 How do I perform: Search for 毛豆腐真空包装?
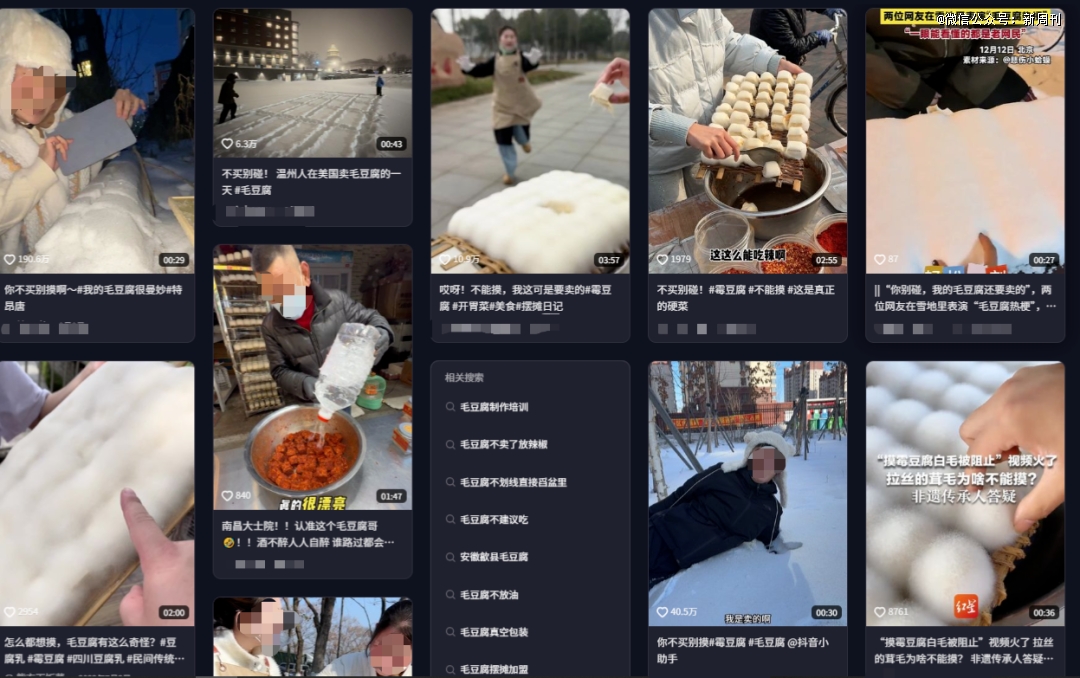click(x=493, y=632)
